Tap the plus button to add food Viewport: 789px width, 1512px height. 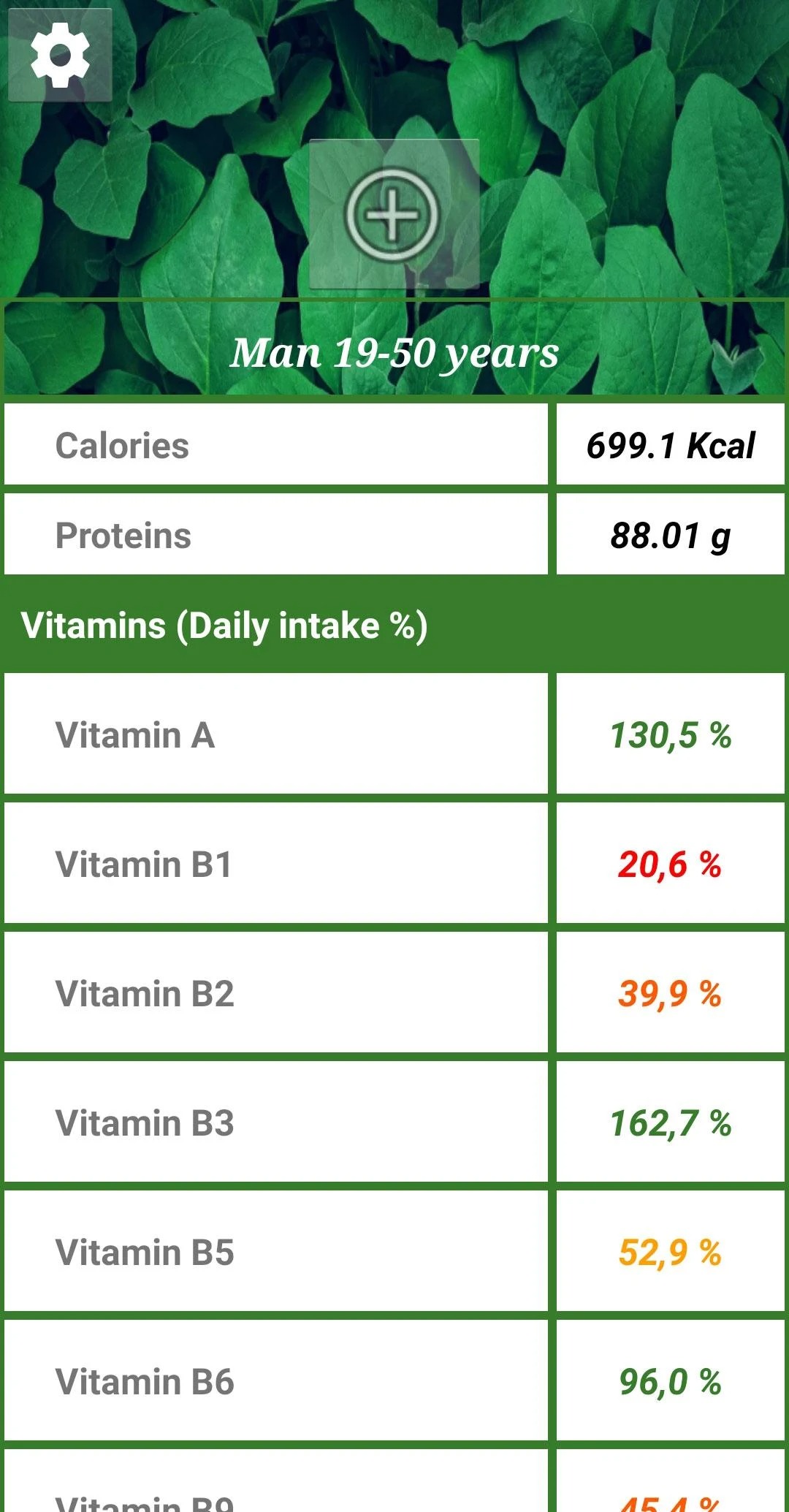(394, 214)
